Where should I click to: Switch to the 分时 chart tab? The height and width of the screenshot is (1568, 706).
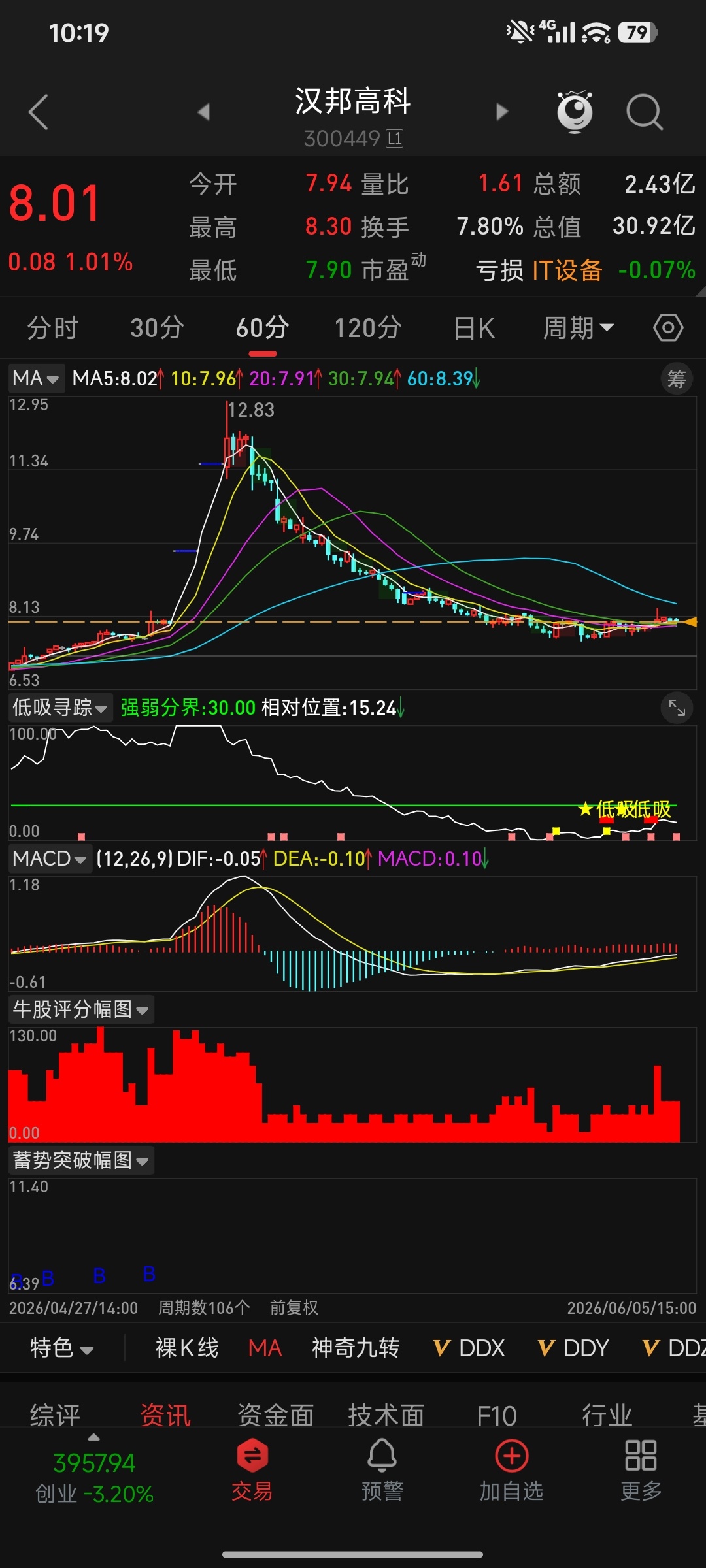click(x=52, y=328)
